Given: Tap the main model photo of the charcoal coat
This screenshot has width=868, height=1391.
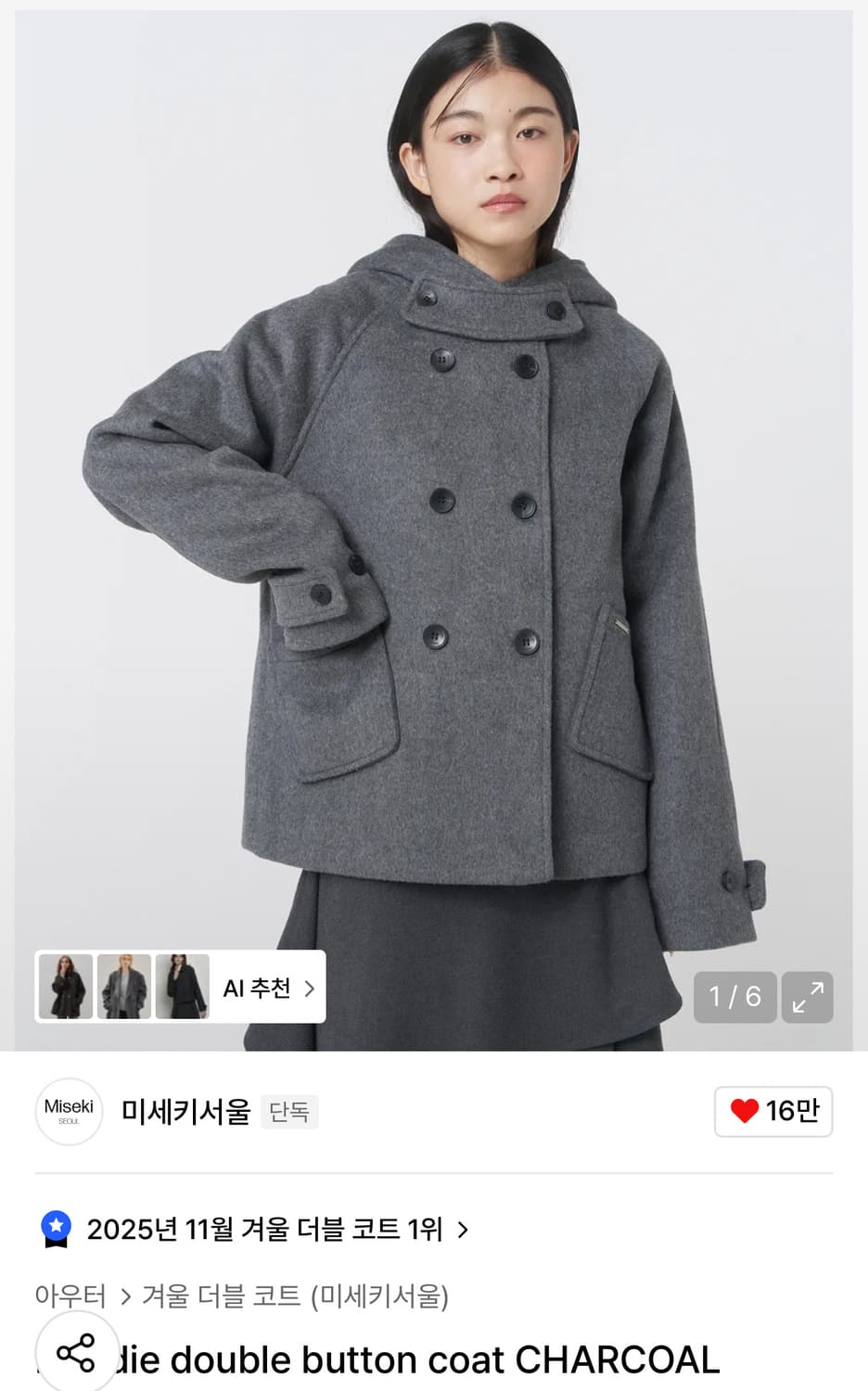Looking at the screenshot, I should pos(436,510).
